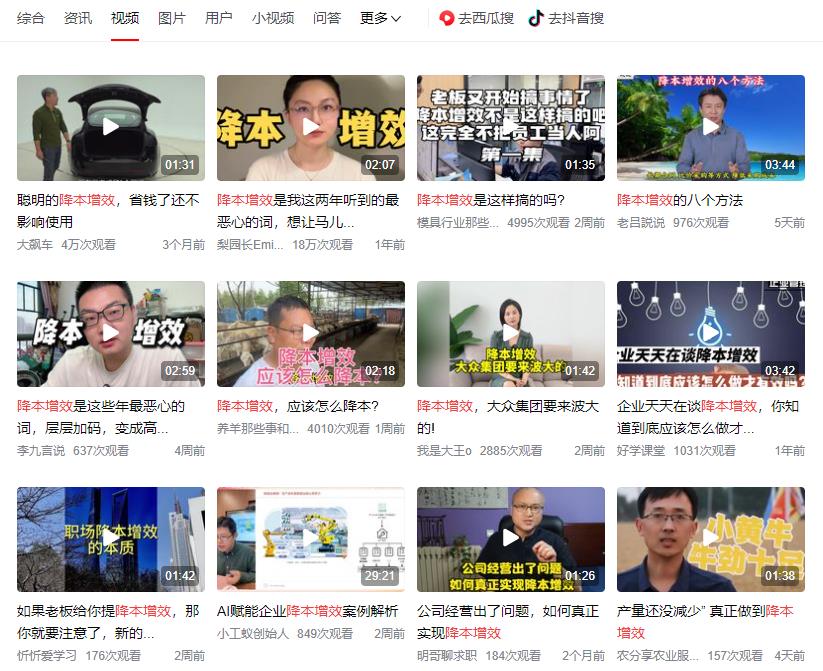Open 李九言说's 02:59 video
This screenshot has height=671, width=823.
(x=110, y=333)
